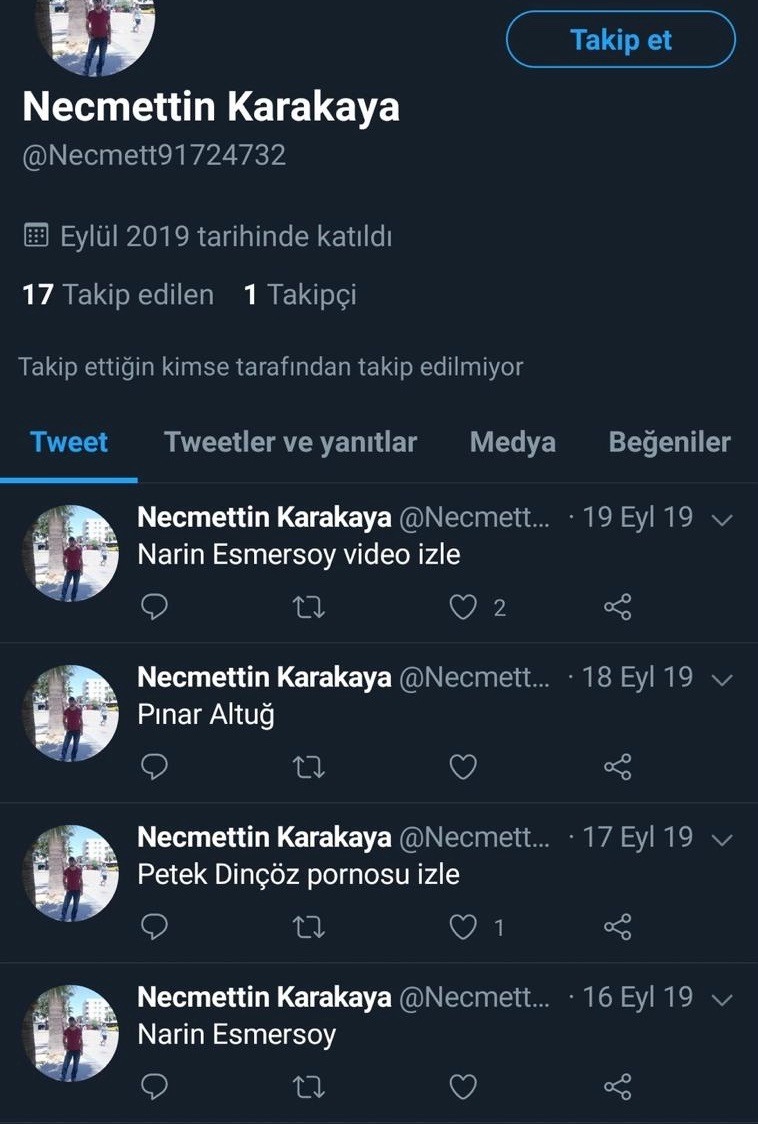The width and height of the screenshot is (758, 1124).
Task: Switch to the Beğeniler tab
Action: [669, 442]
